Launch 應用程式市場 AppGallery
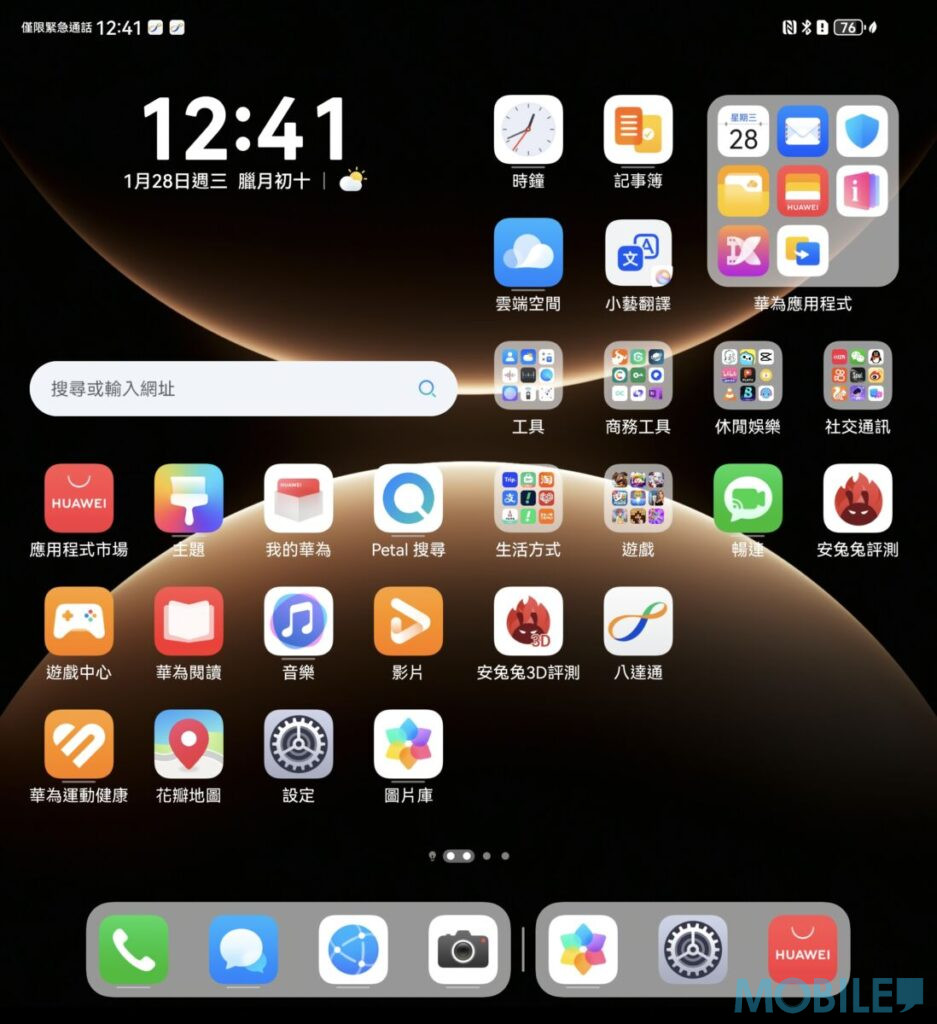Screen dimensions: 937x1024 [79, 498]
